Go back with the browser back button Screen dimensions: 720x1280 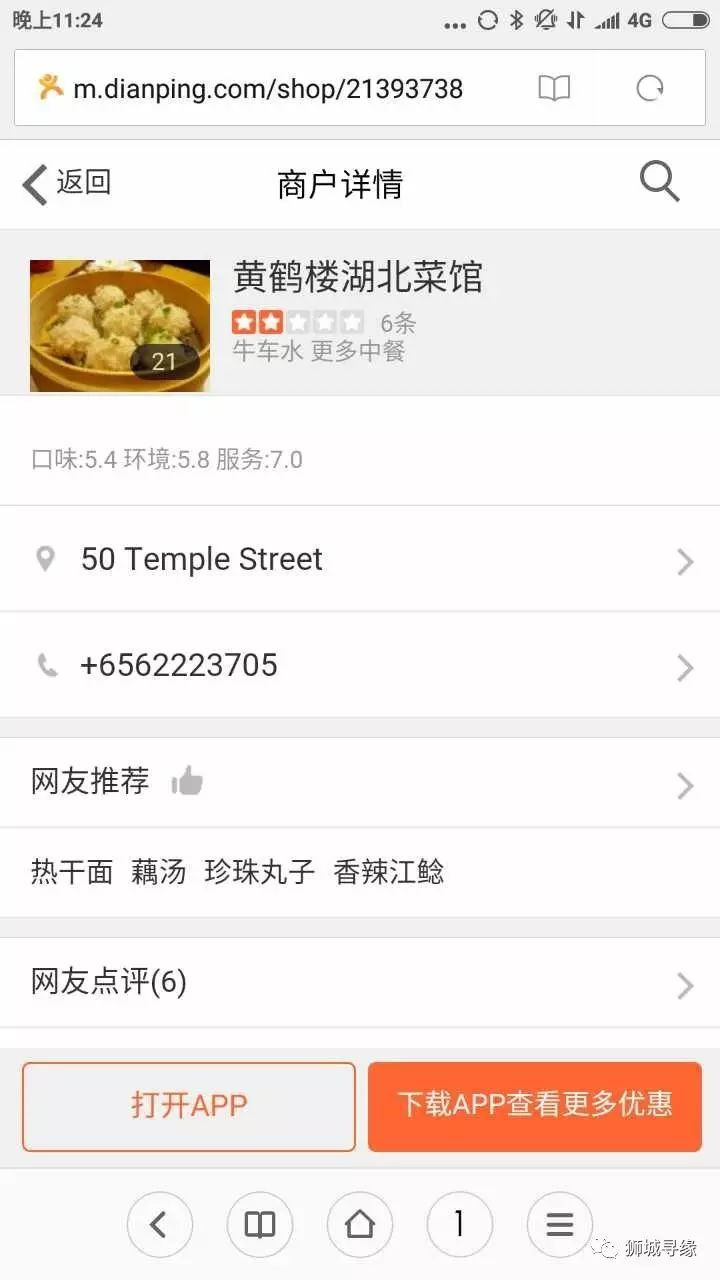[x=159, y=1224]
